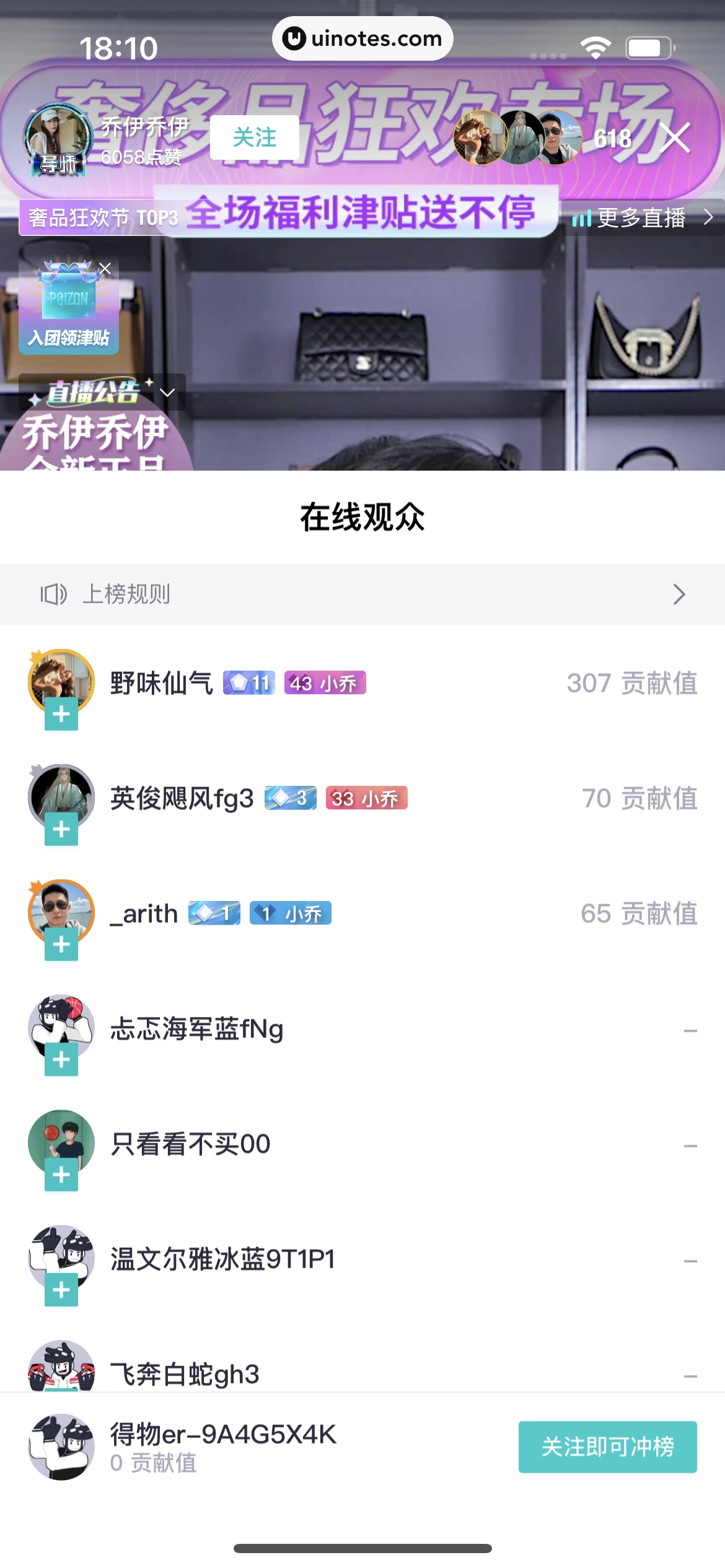
Task: Follow viewer 英俊飓风fg3 with plus icon
Action: click(x=61, y=829)
